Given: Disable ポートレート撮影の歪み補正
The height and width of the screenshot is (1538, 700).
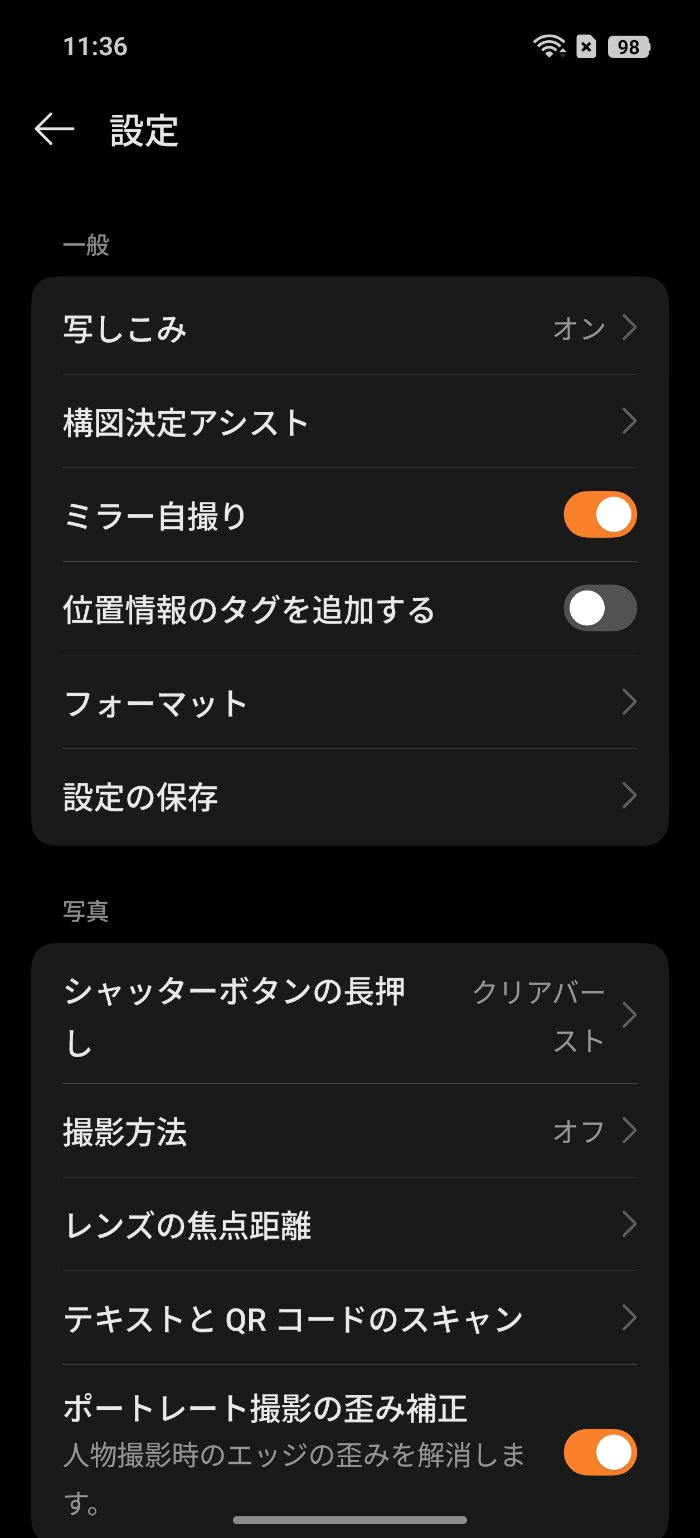Looking at the screenshot, I should click(x=599, y=1453).
